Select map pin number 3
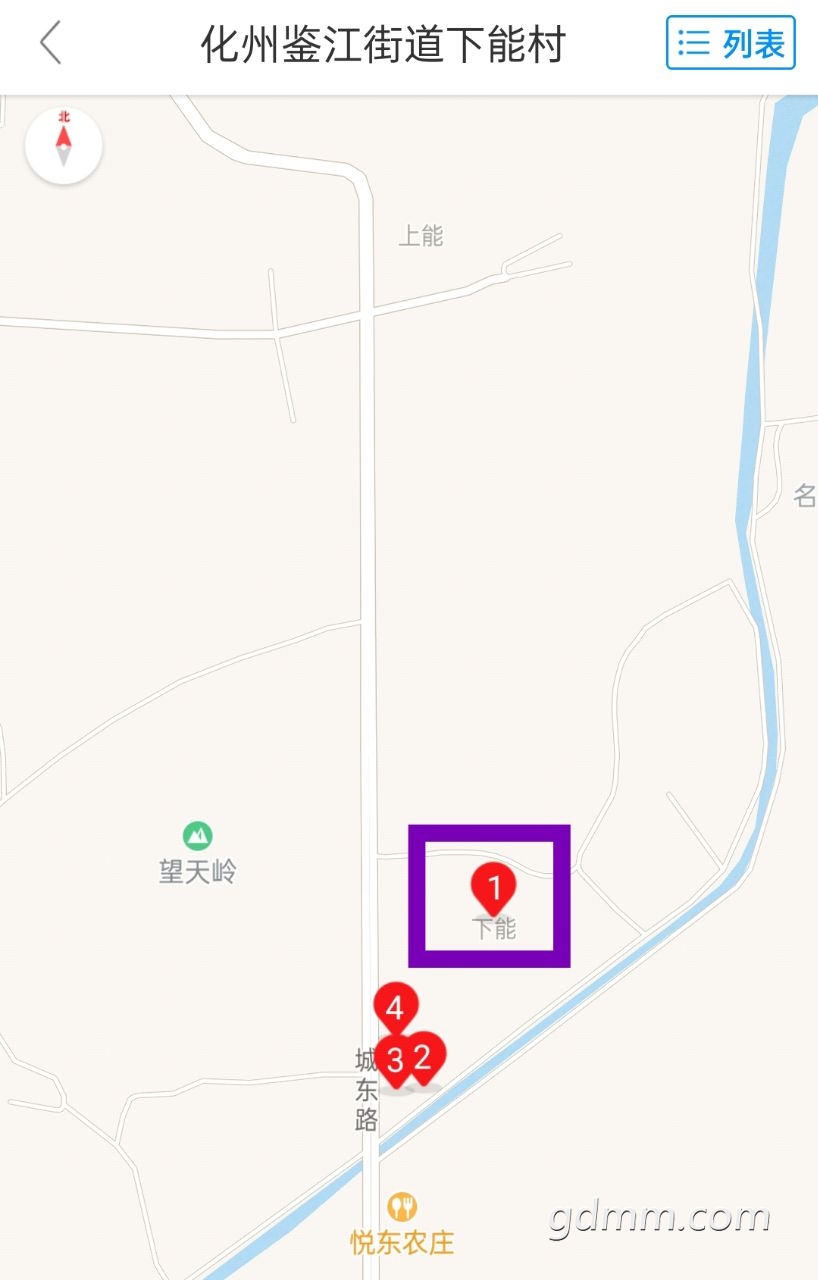The height and width of the screenshot is (1280, 818). tap(394, 1060)
